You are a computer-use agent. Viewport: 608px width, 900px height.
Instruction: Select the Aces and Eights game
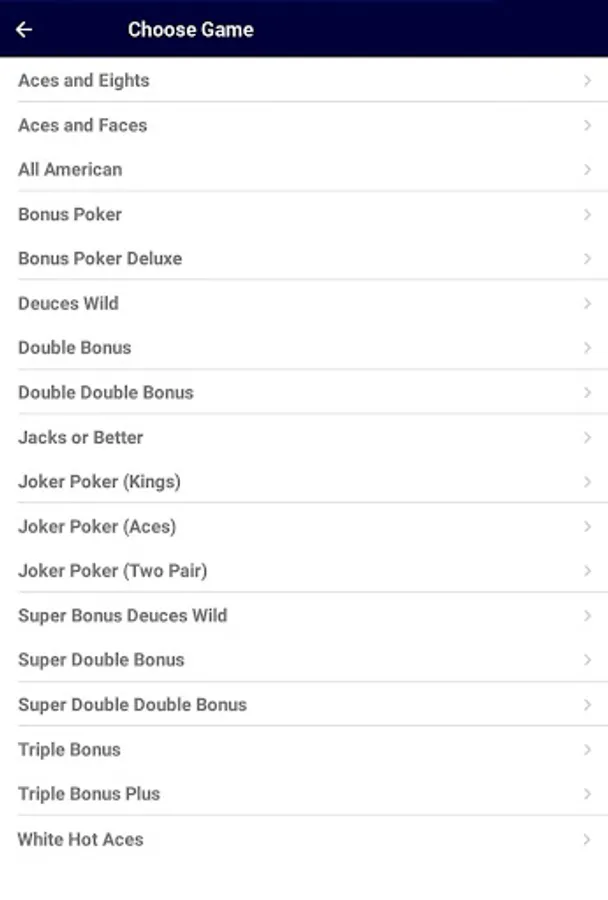click(304, 80)
